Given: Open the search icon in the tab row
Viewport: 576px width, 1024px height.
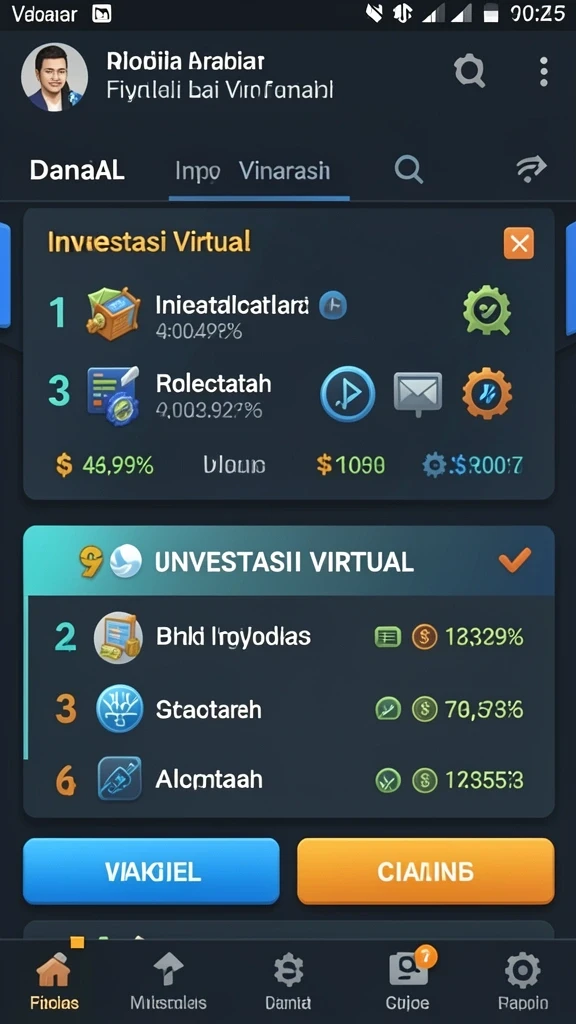Looking at the screenshot, I should 409,170.
